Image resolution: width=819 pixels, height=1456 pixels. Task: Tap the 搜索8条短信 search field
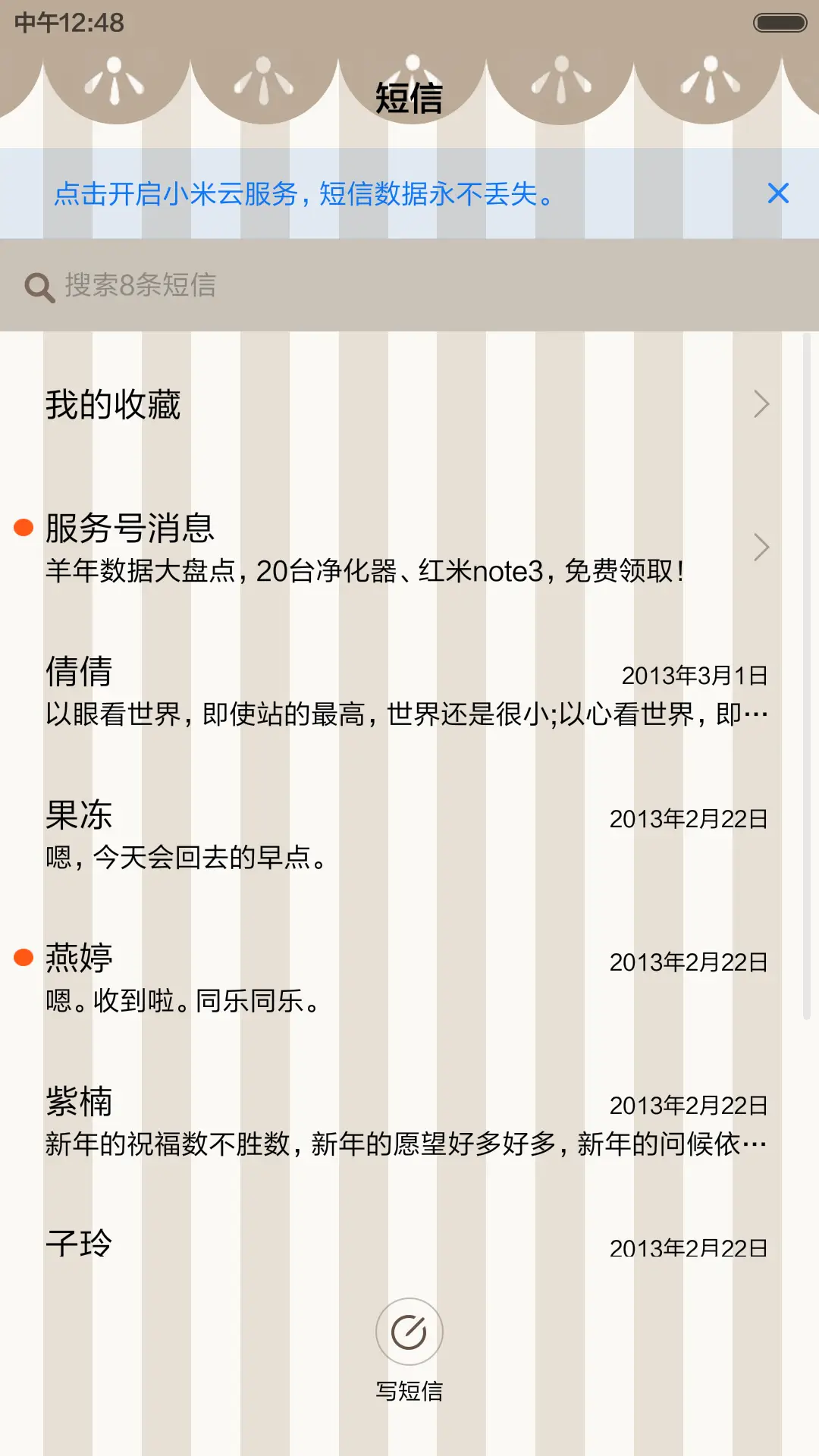[409, 287]
